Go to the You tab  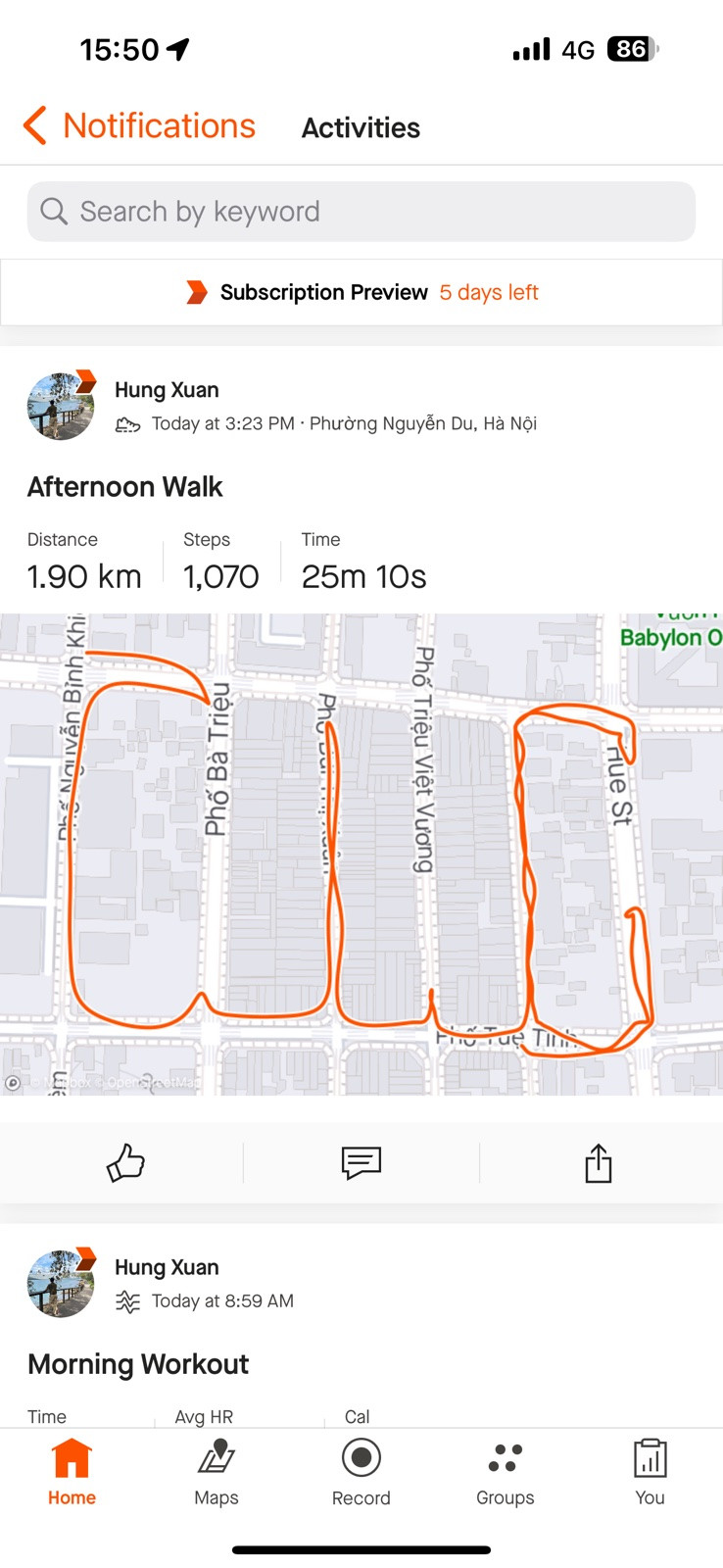click(650, 1472)
